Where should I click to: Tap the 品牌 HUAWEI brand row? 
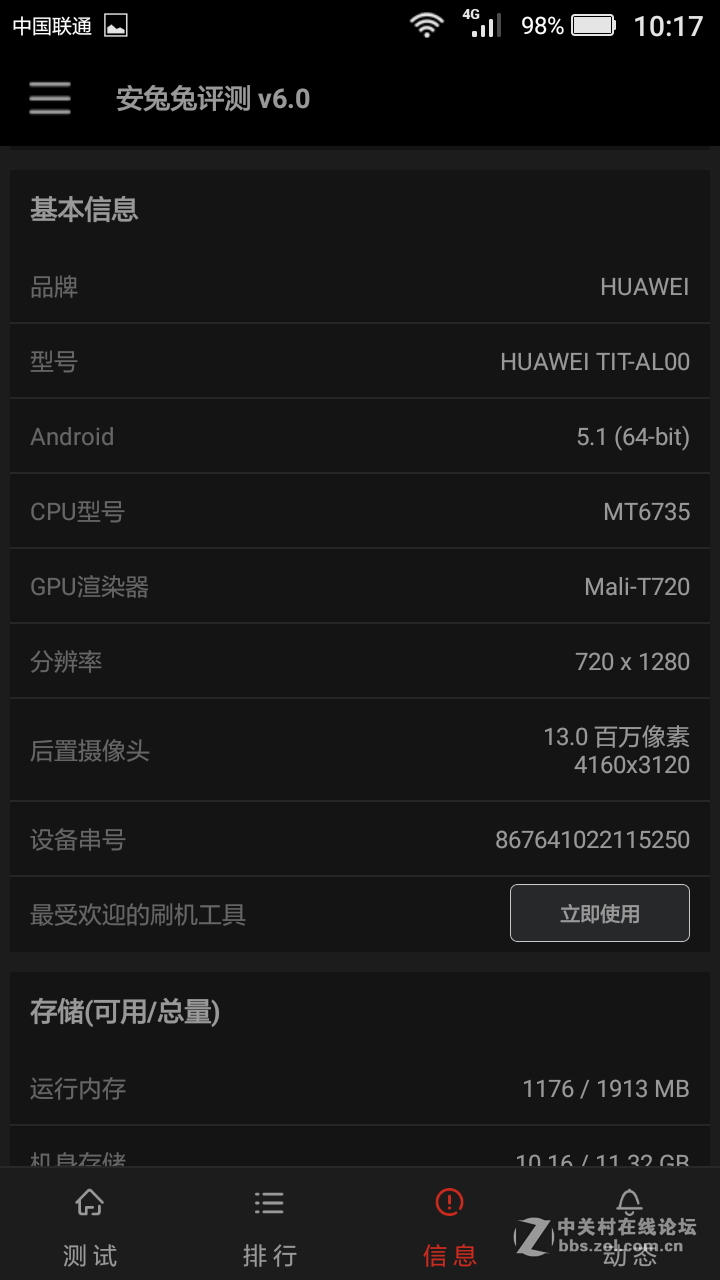tap(360, 287)
